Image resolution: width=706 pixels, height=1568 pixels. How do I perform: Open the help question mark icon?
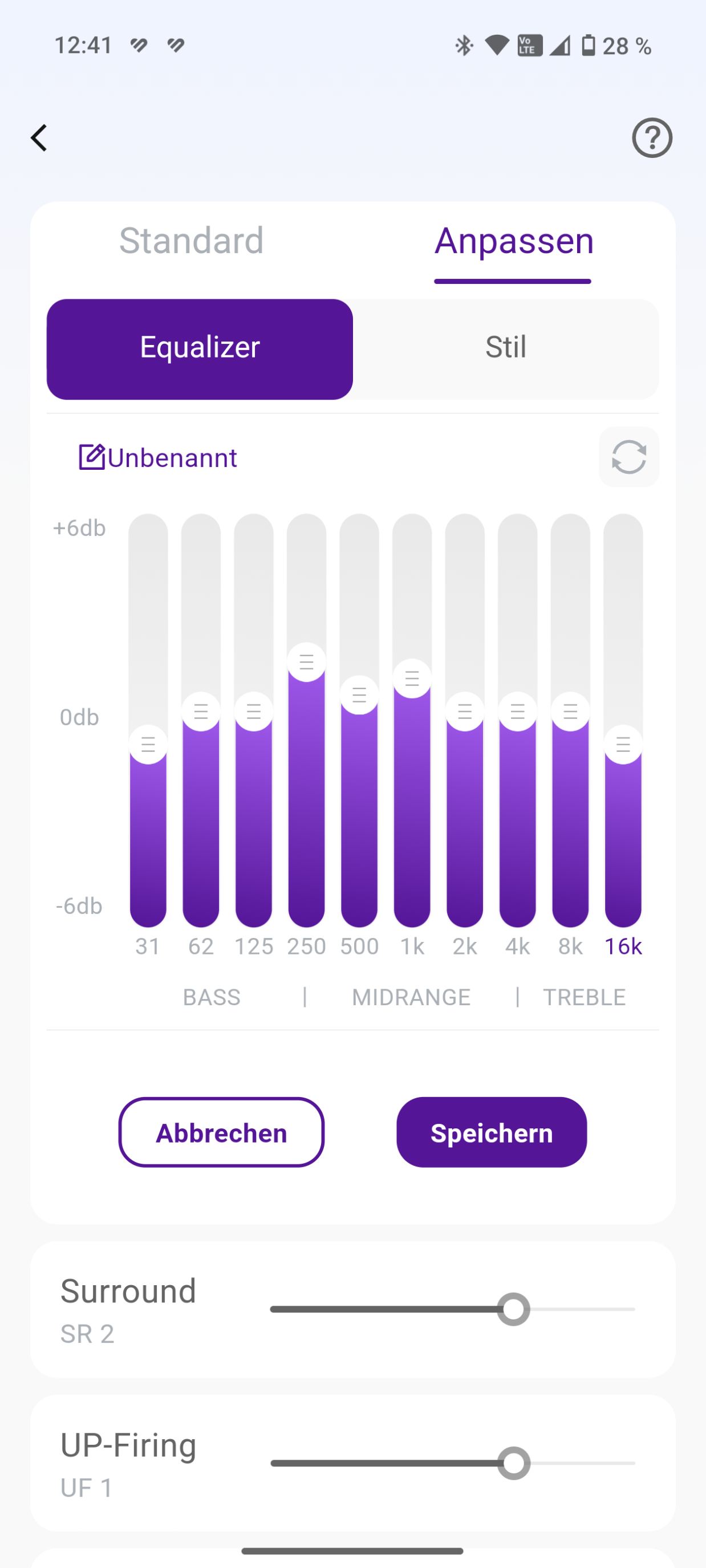tap(652, 137)
